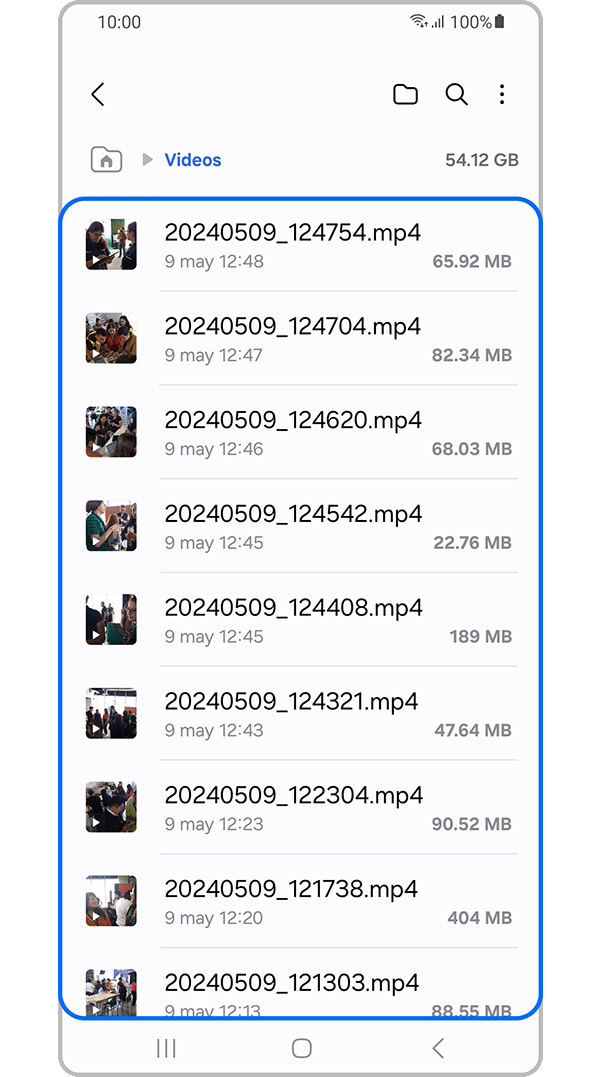
Task: Open the three-dot overflow menu
Action: (x=502, y=95)
